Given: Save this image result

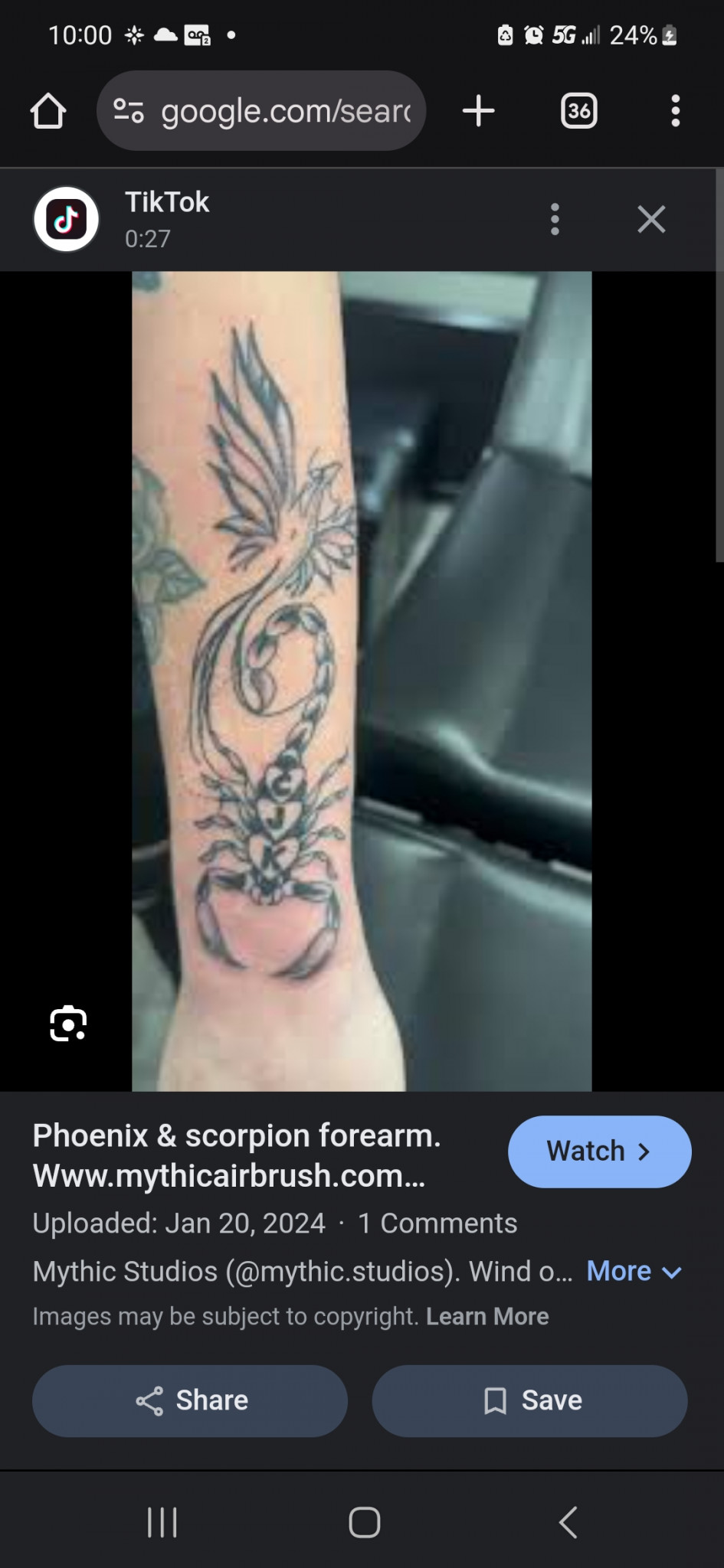Looking at the screenshot, I should pyautogui.click(x=529, y=1400).
